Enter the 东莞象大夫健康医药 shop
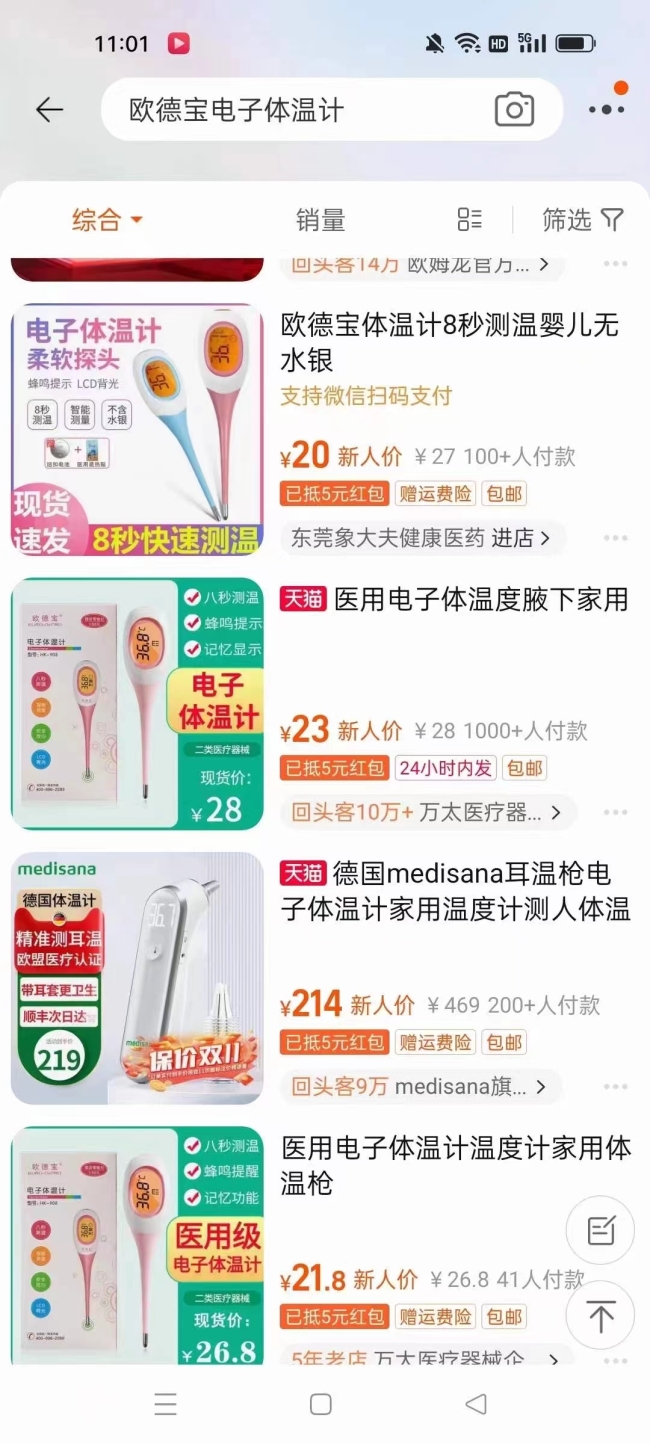Viewport: 650px width, 1444px height. [421, 538]
